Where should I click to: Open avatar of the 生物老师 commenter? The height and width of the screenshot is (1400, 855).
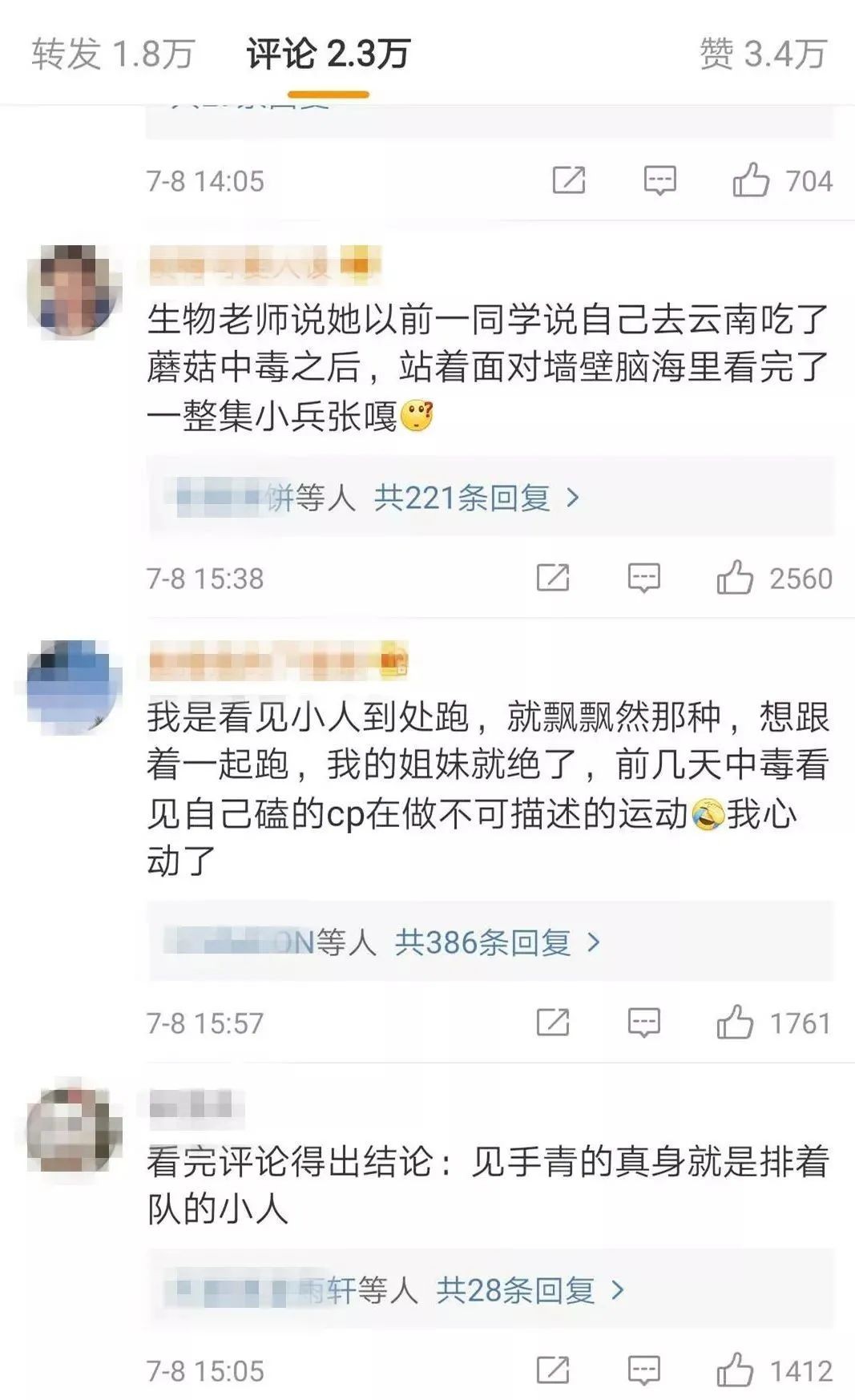coord(73,290)
